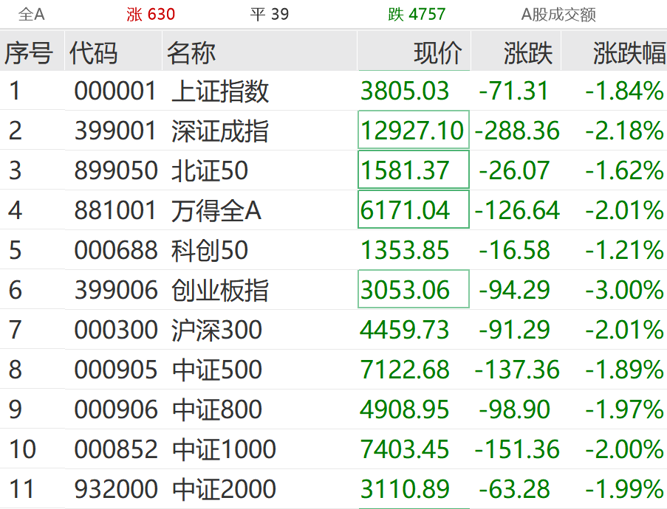Open the 科创50 index row
667x509 pixels.
209,250
